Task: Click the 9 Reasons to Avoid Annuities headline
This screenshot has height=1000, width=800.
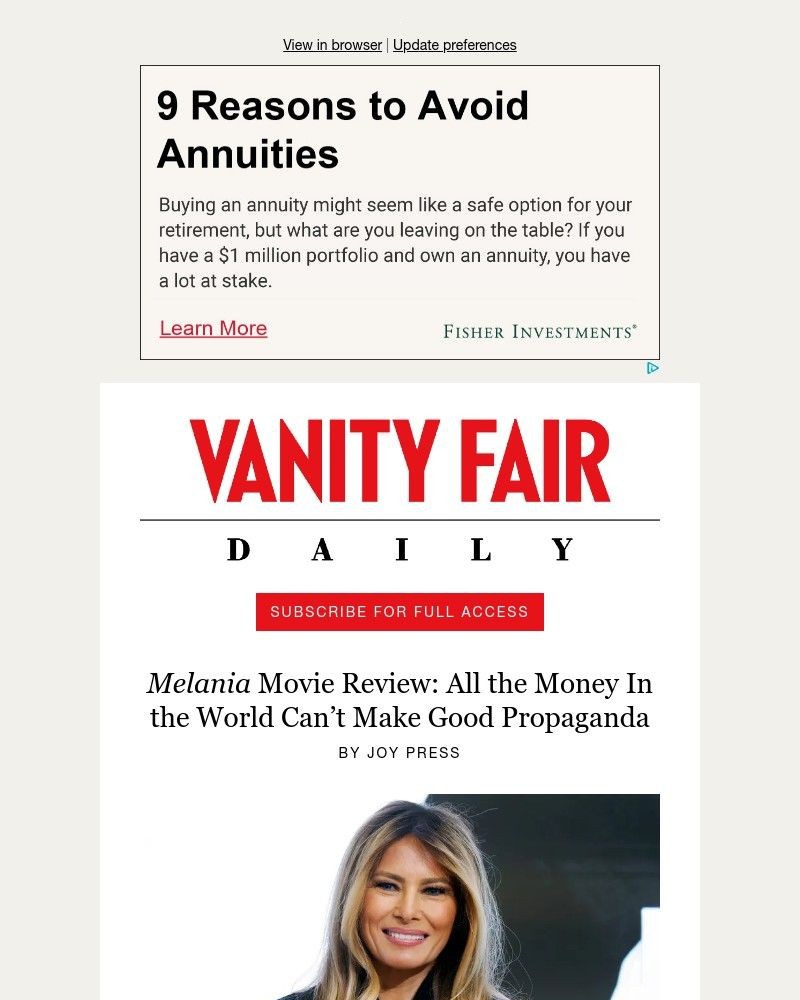Action: (343, 130)
